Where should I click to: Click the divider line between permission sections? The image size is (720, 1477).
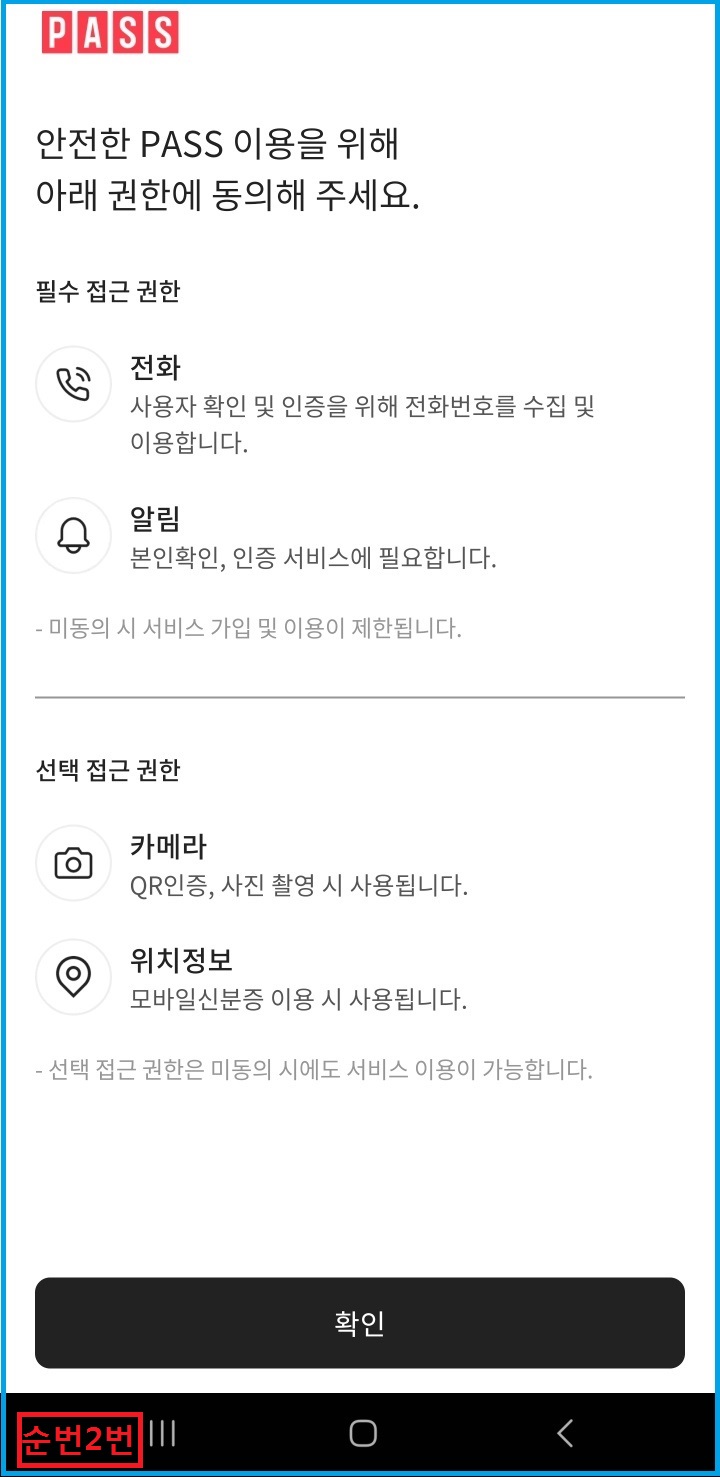360,697
